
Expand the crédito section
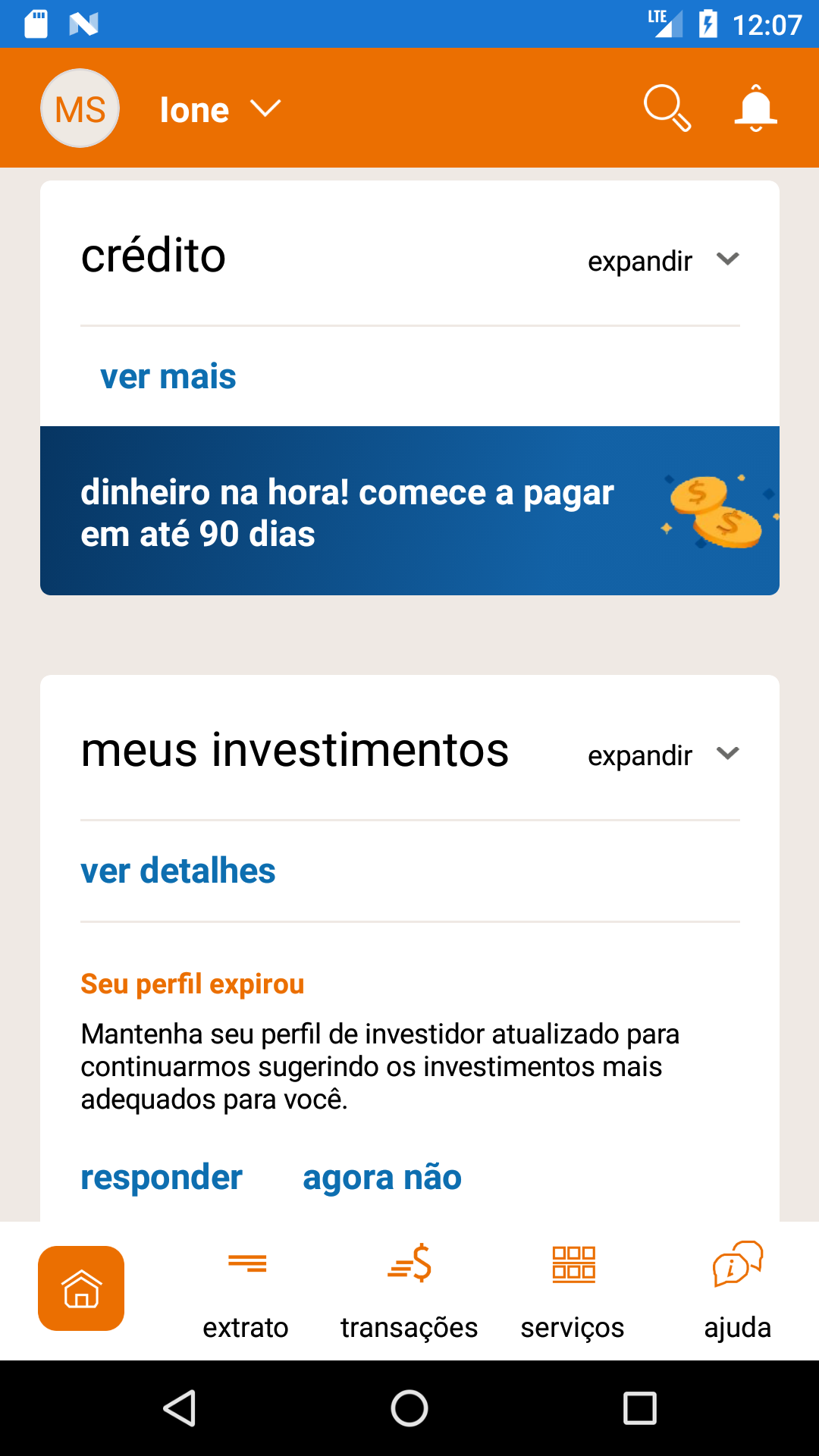point(663,261)
